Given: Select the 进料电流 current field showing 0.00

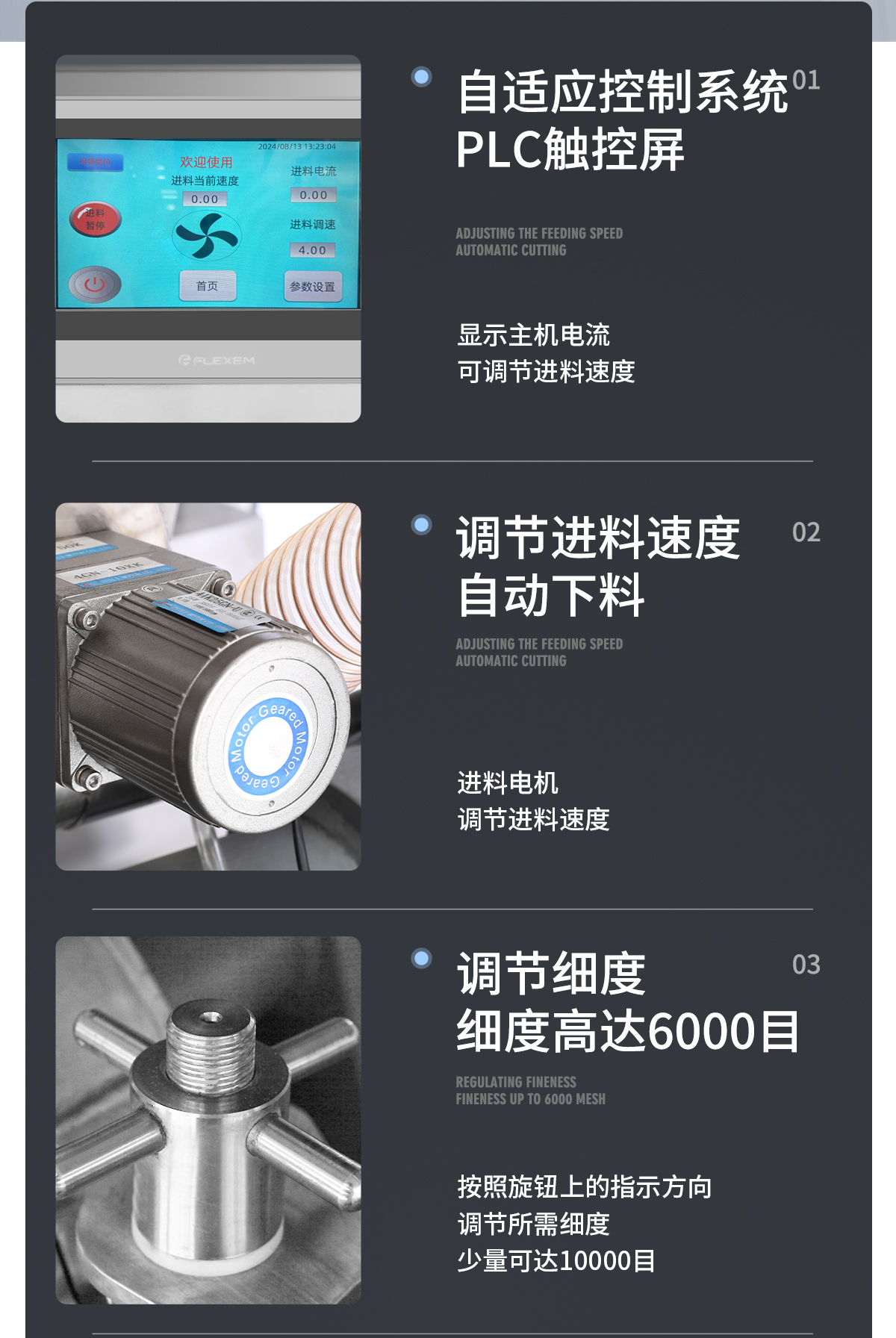Looking at the screenshot, I should tap(311, 195).
